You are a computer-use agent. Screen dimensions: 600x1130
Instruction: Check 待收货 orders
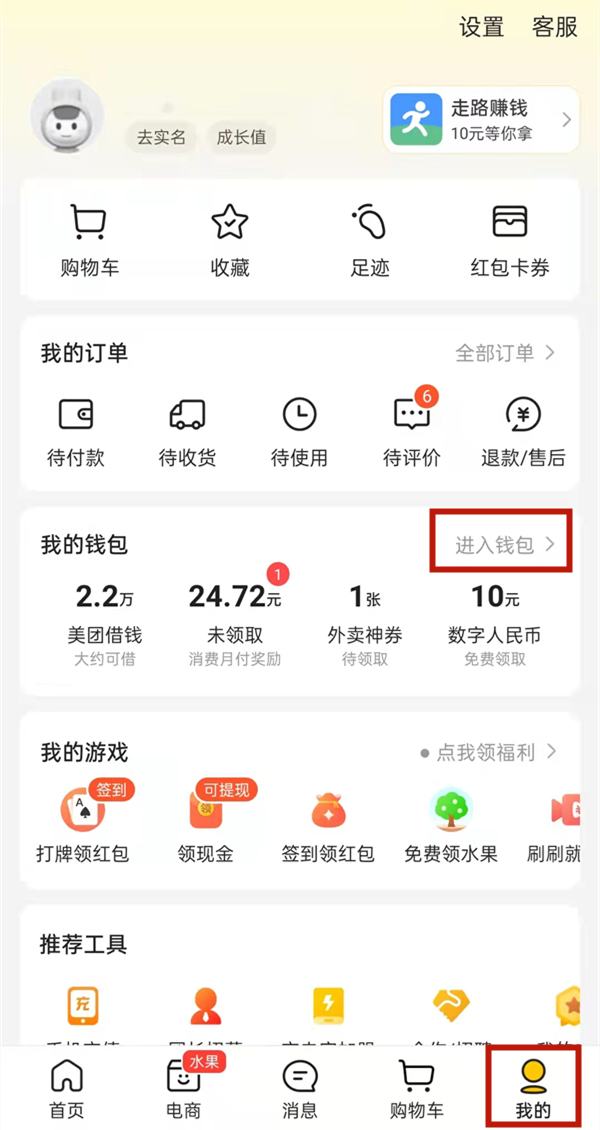click(x=187, y=431)
